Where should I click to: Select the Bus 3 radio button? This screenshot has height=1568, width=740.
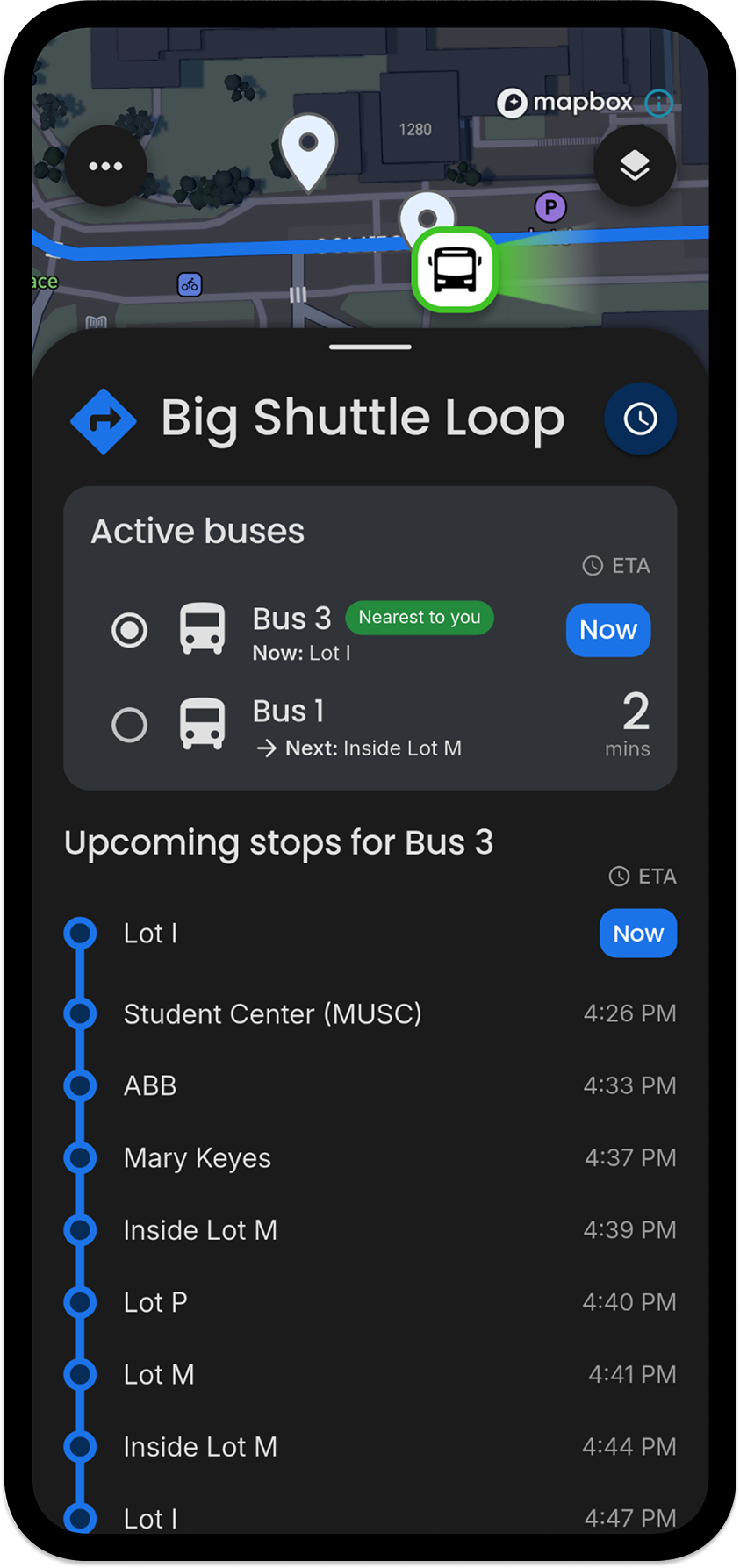point(129,630)
